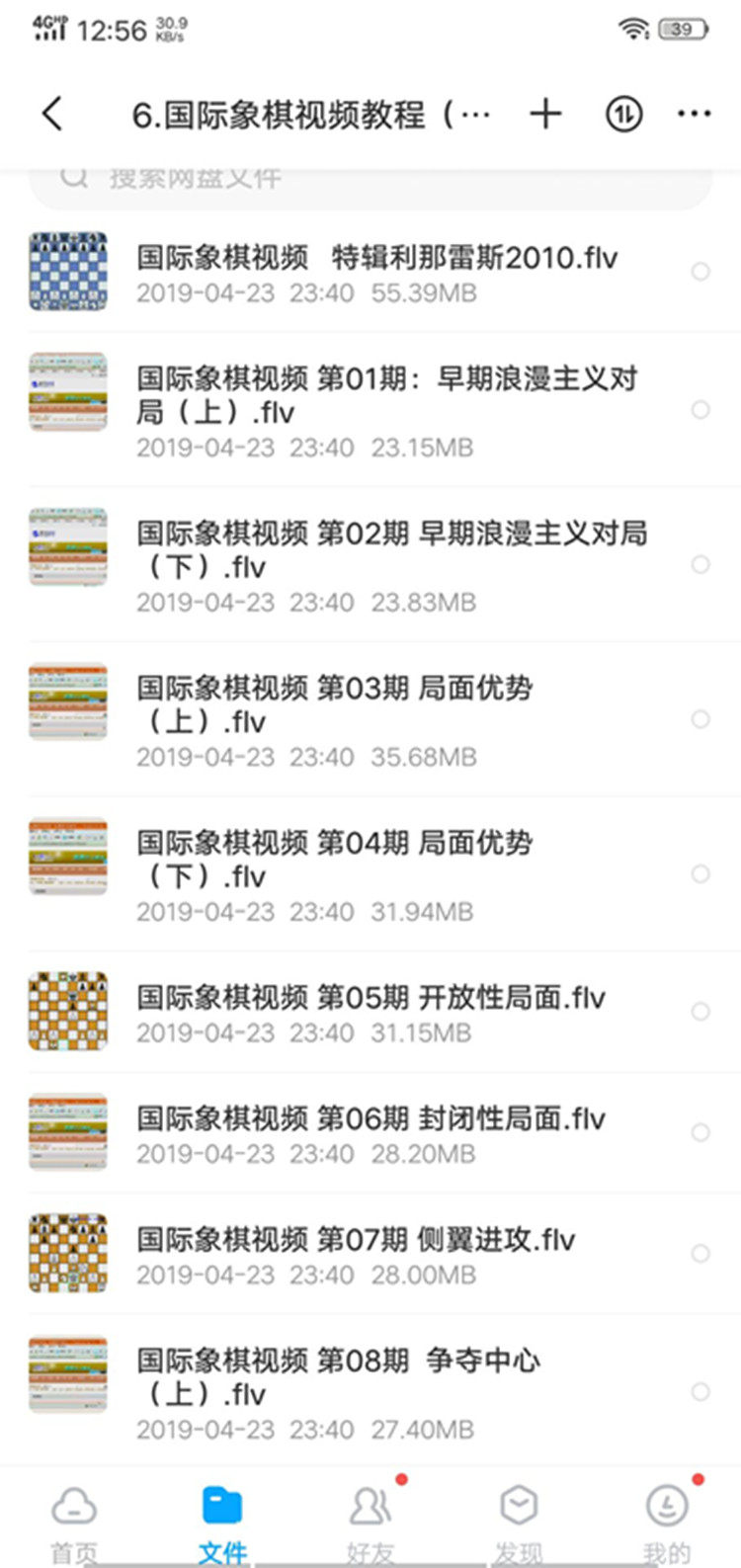
Task: Switch to the 好友 tab
Action: tap(370, 1522)
